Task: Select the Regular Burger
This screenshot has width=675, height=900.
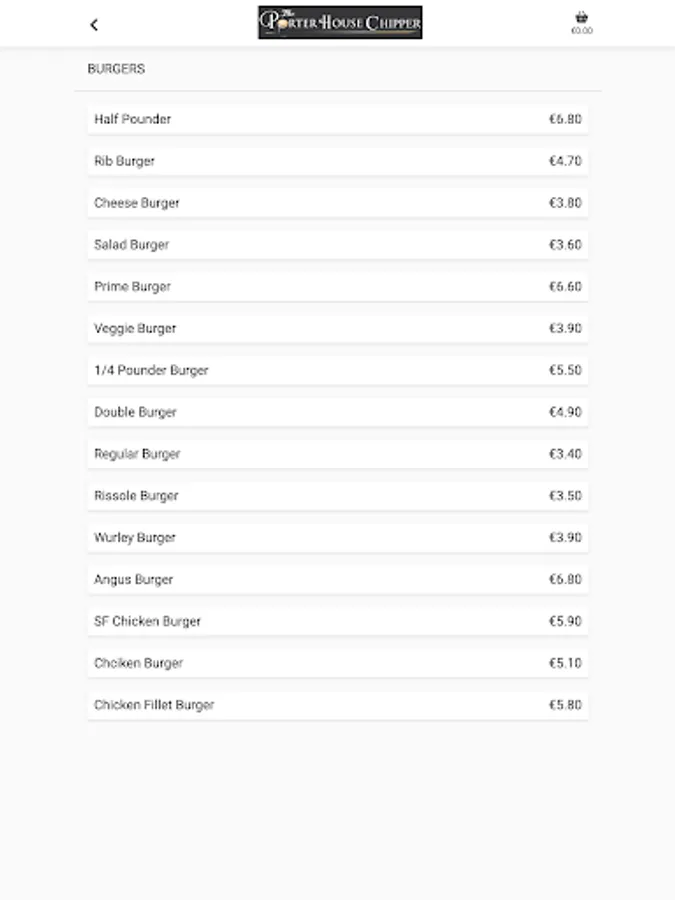Action: click(338, 454)
